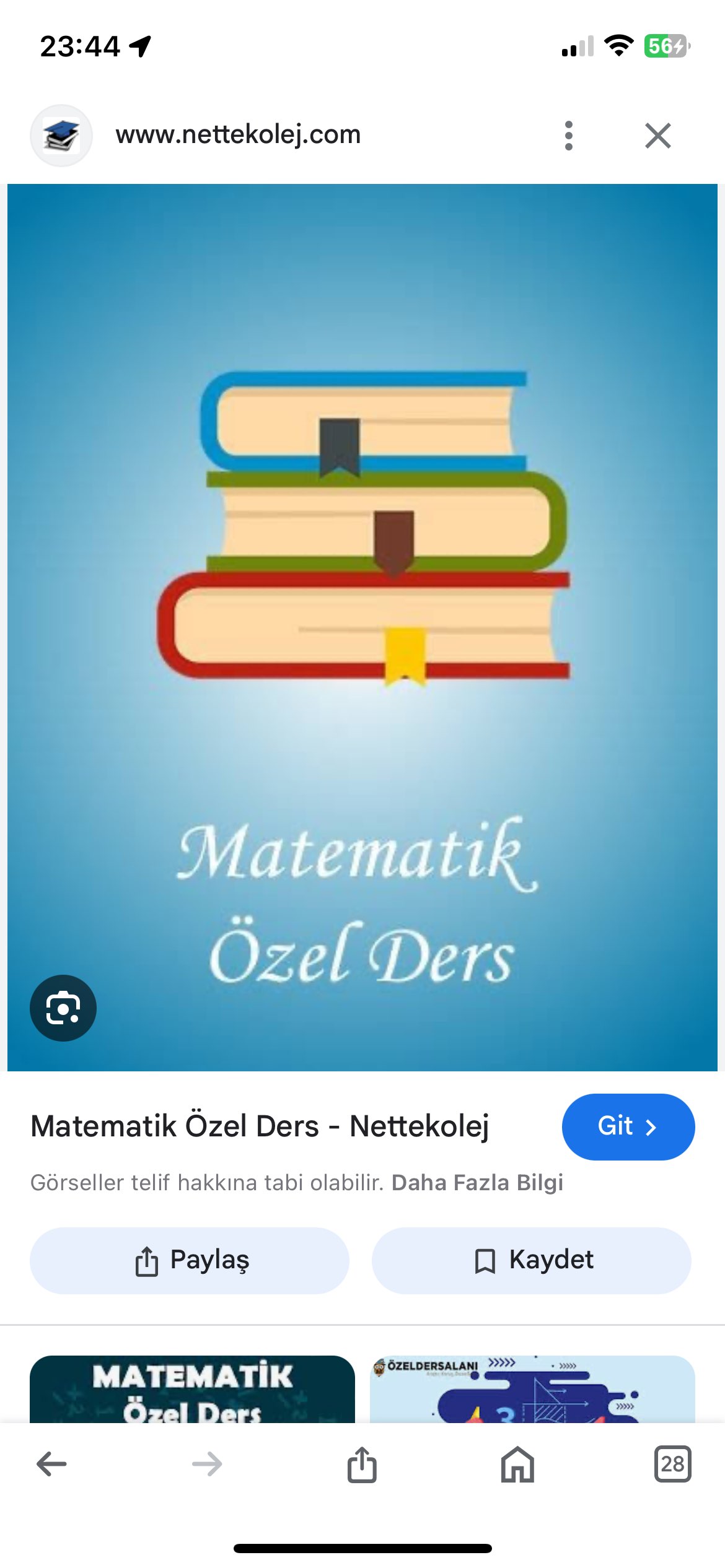
Task: Share the image with Paylaş
Action: (x=190, y=1260)
